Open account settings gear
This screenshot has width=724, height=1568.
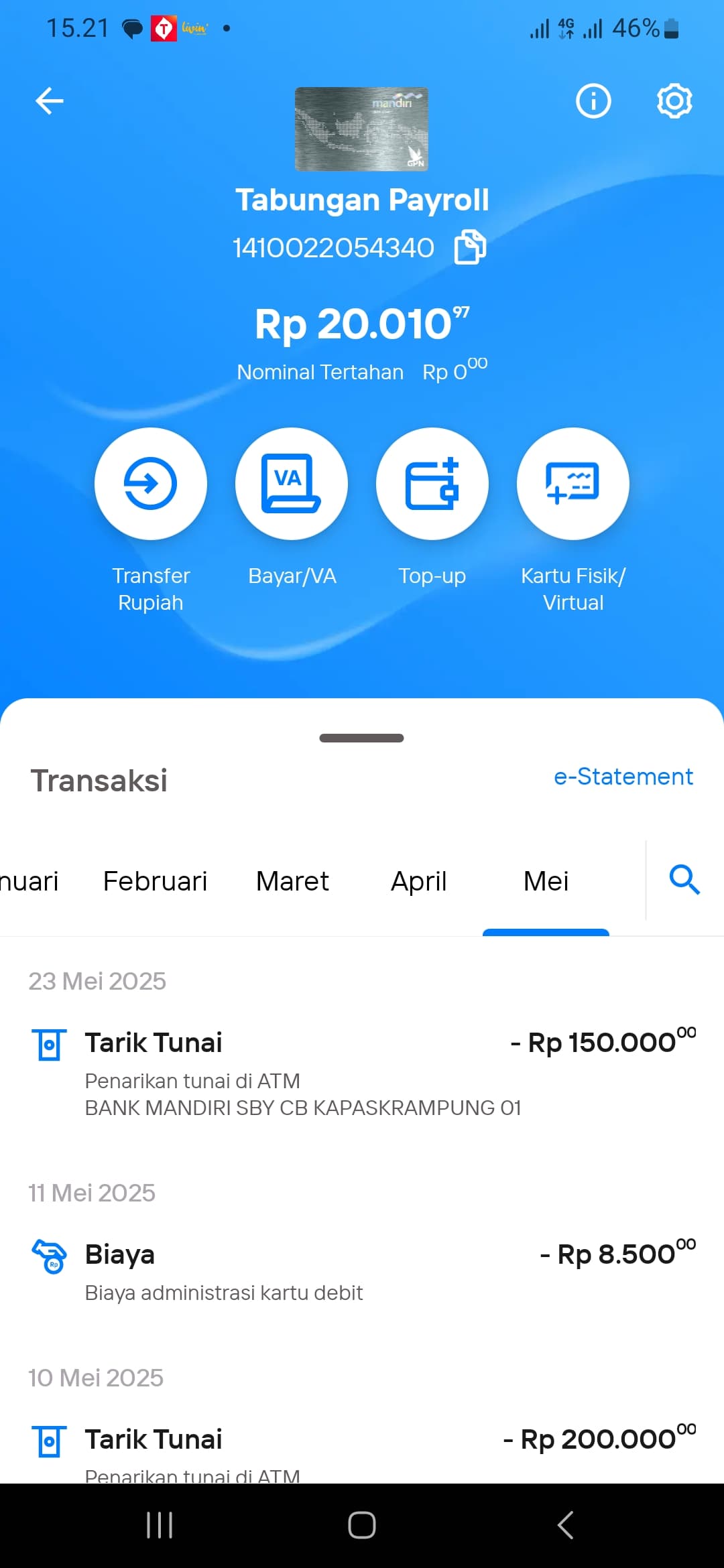(674, 101)
